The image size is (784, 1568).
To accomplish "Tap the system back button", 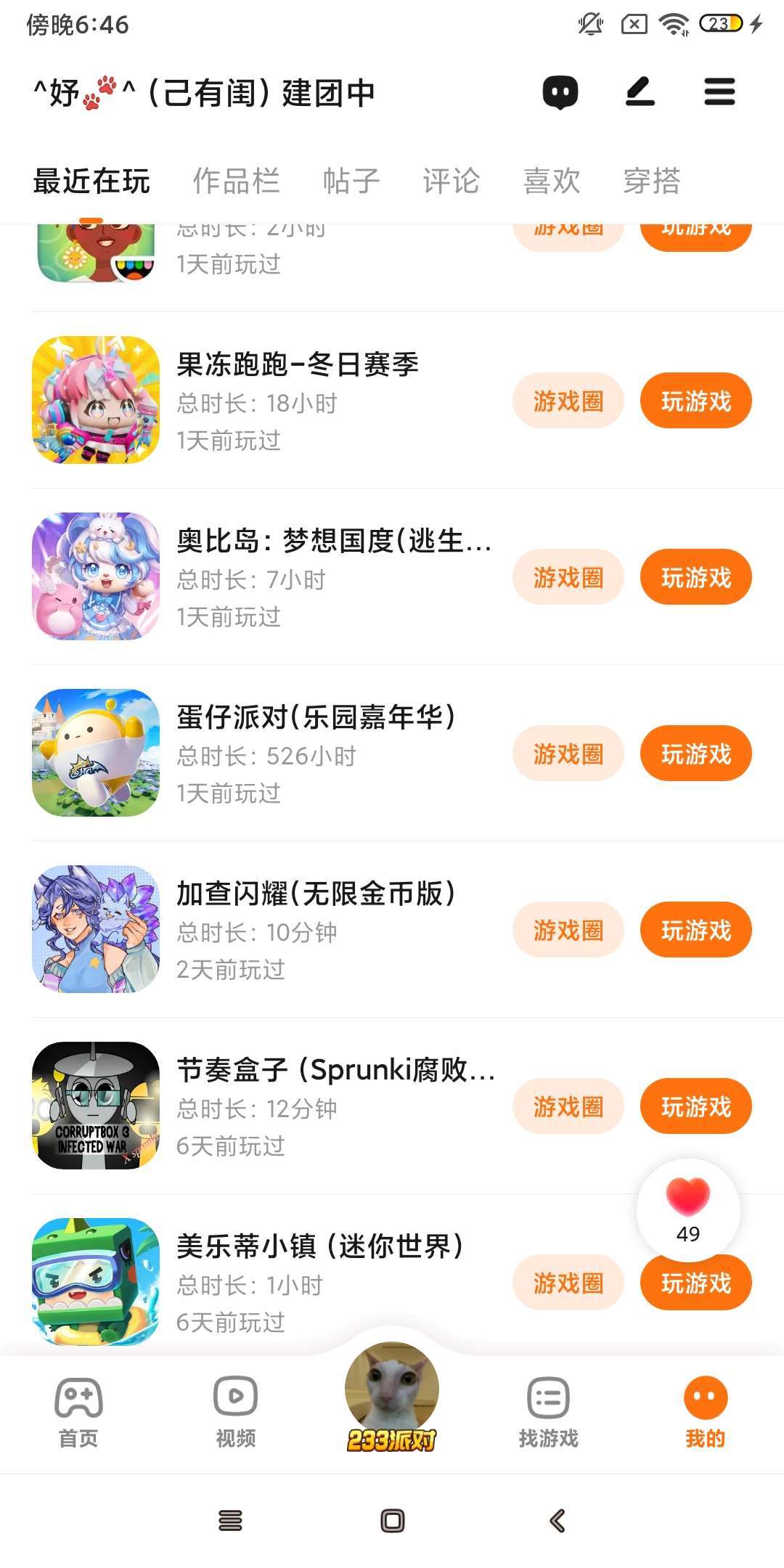I will tap(557, 1520).
